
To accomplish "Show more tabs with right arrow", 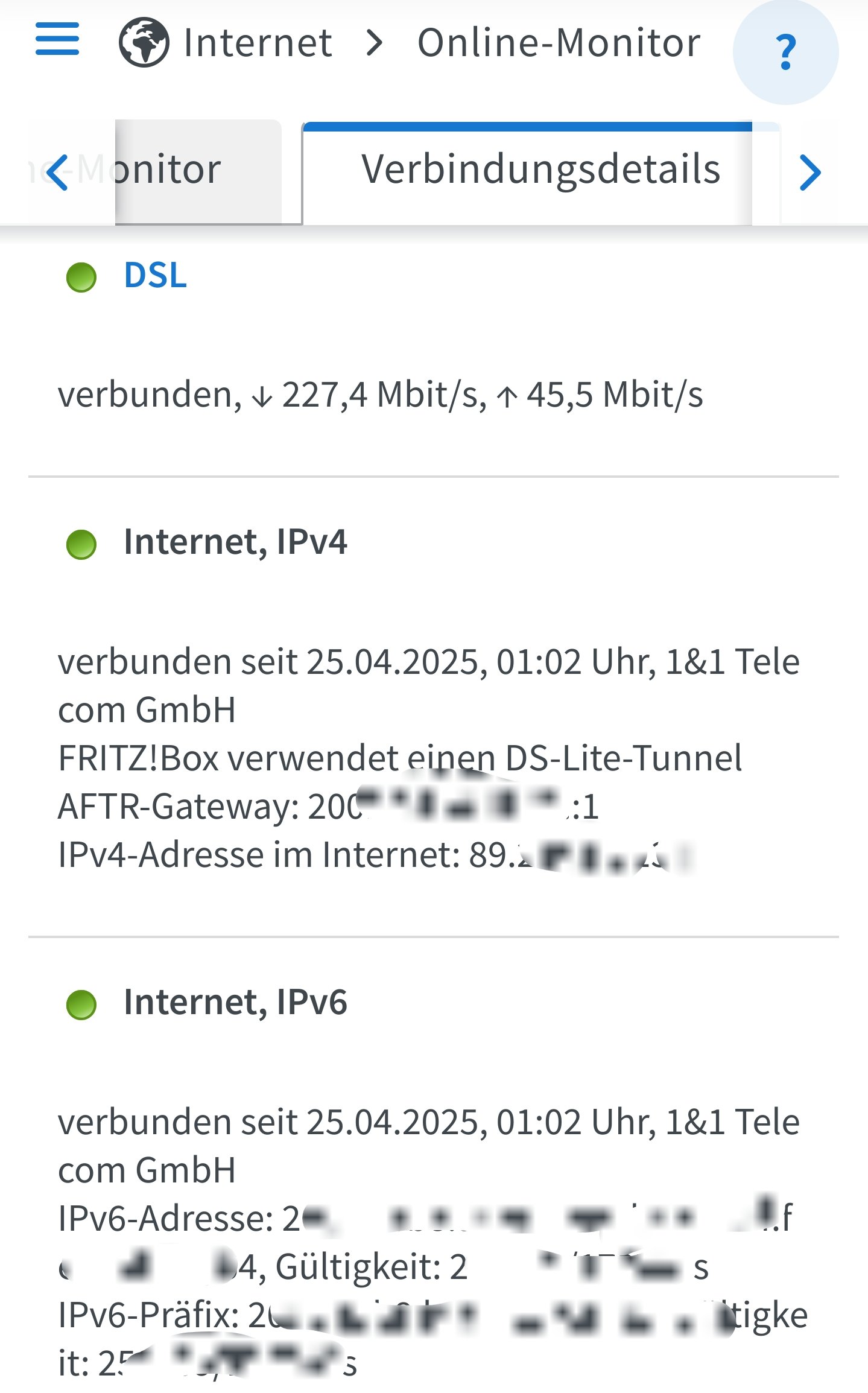I will point(809,173).
